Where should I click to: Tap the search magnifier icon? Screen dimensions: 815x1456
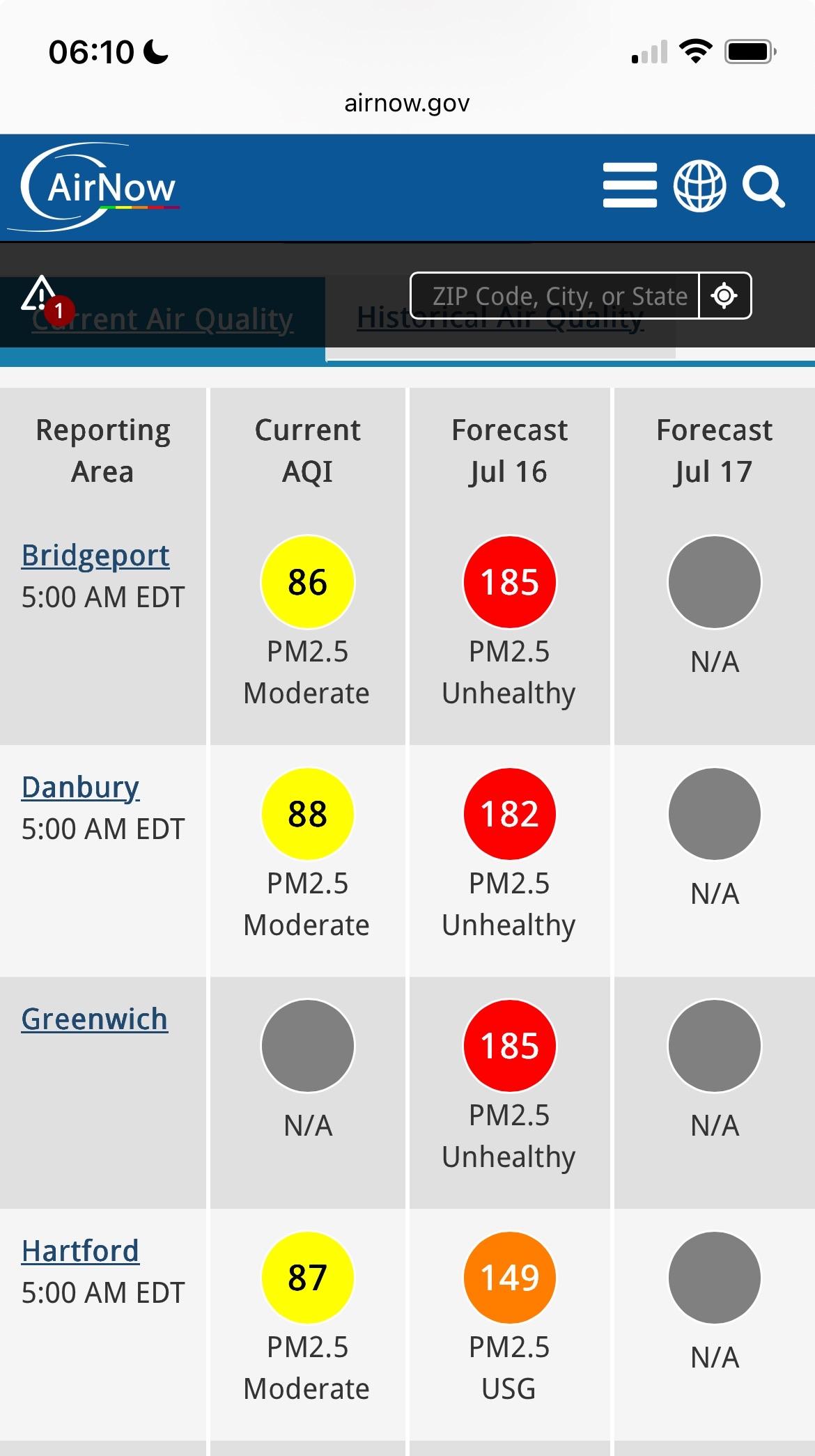click(x=763, y=187)
